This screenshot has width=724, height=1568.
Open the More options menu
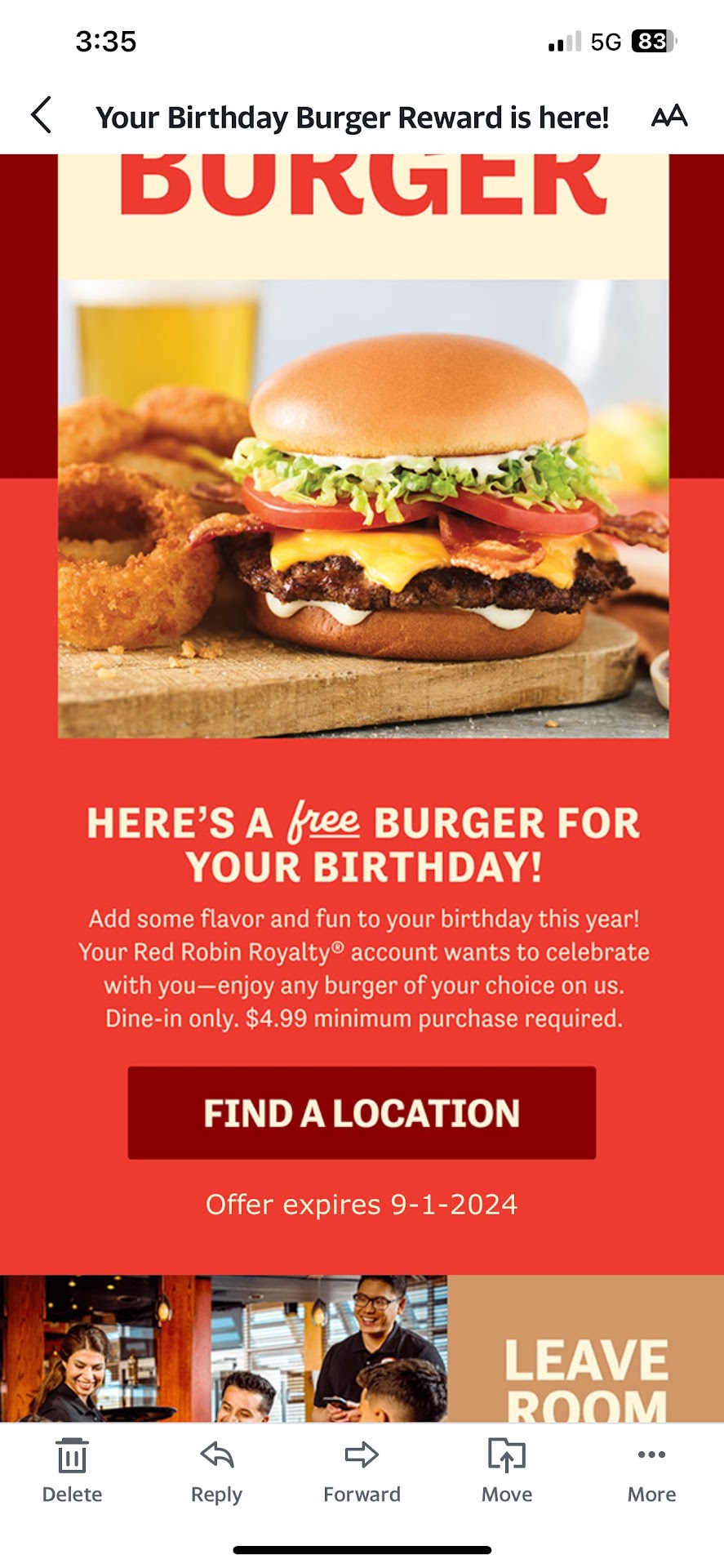point(651,1470)
